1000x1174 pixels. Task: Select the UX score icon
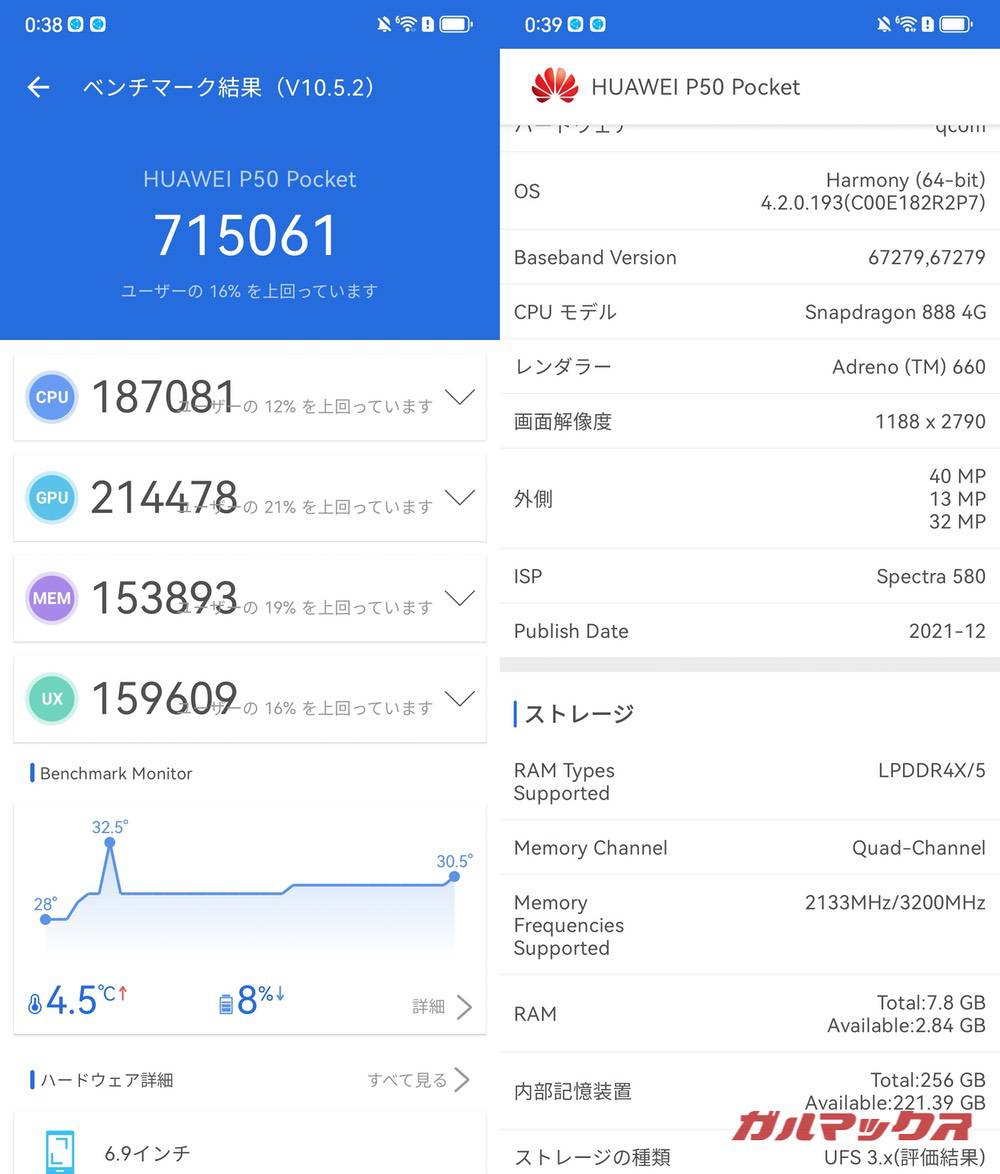coord(51,698)
